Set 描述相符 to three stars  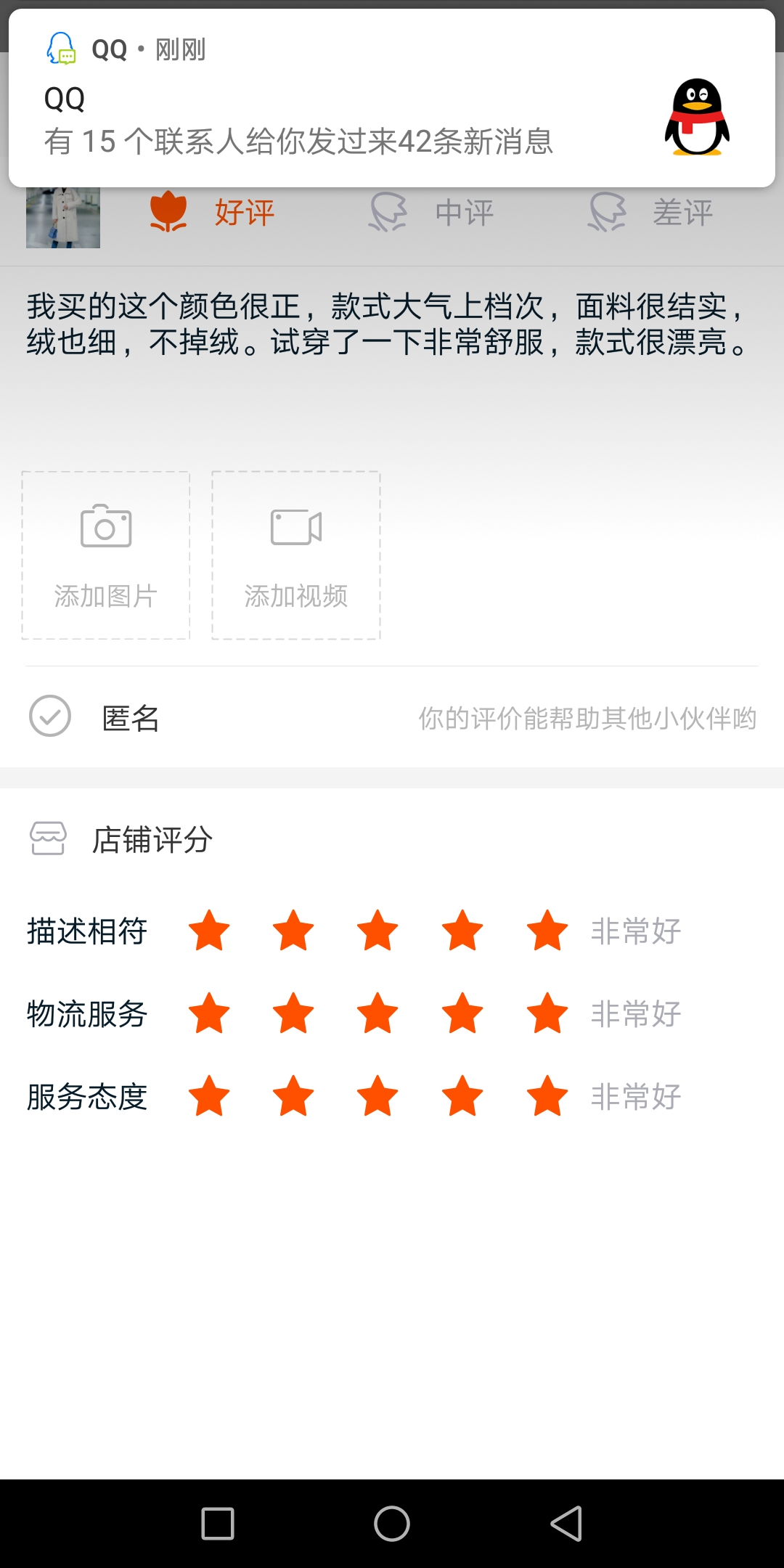378,931
